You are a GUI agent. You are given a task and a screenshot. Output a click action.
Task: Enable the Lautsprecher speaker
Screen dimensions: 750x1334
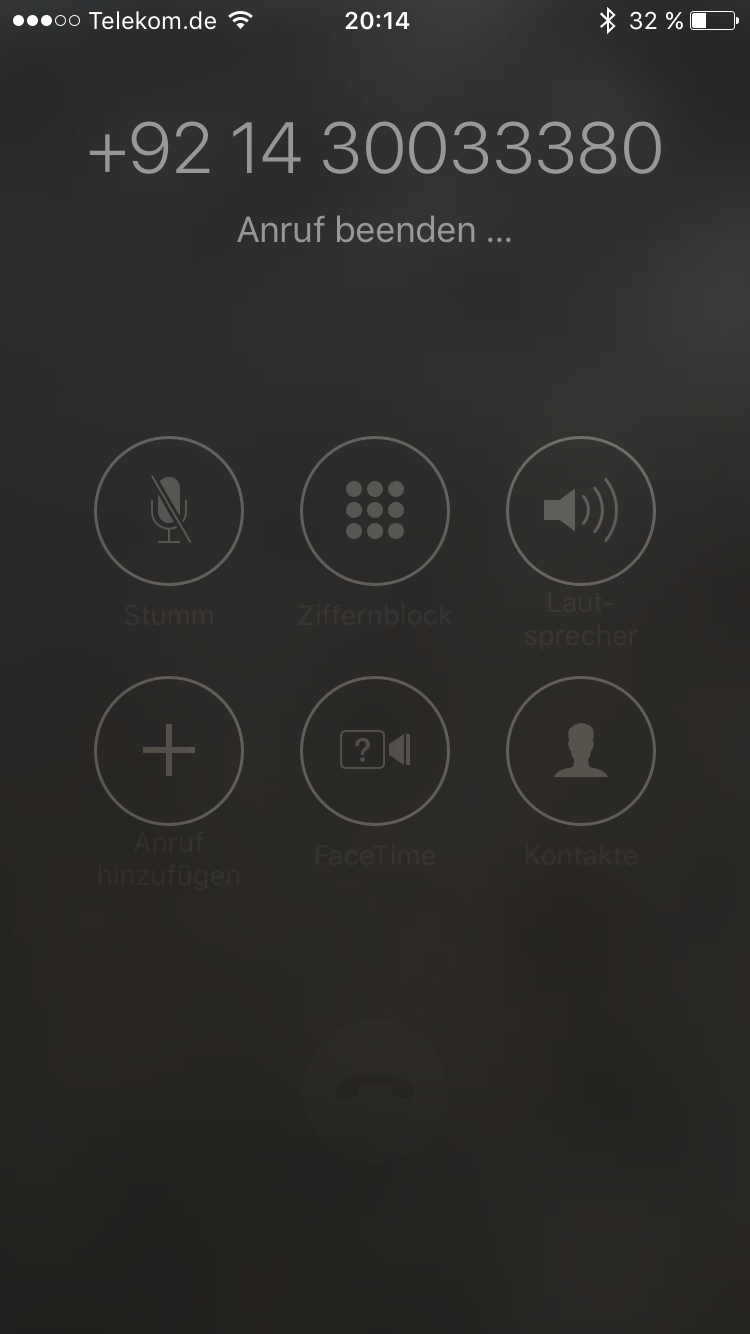click(581, 511)
